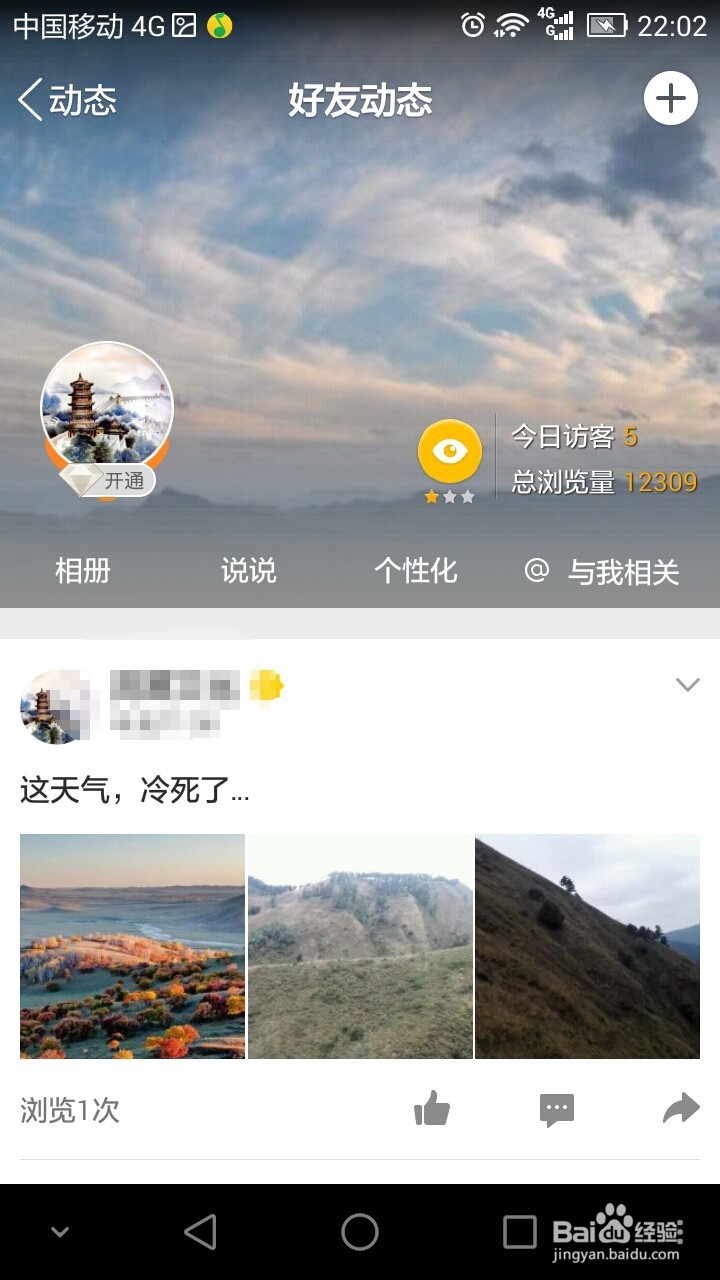Screen dimensions: 720x1280
Task: Open the visitor eye icon
Action: tap(450, 452)
